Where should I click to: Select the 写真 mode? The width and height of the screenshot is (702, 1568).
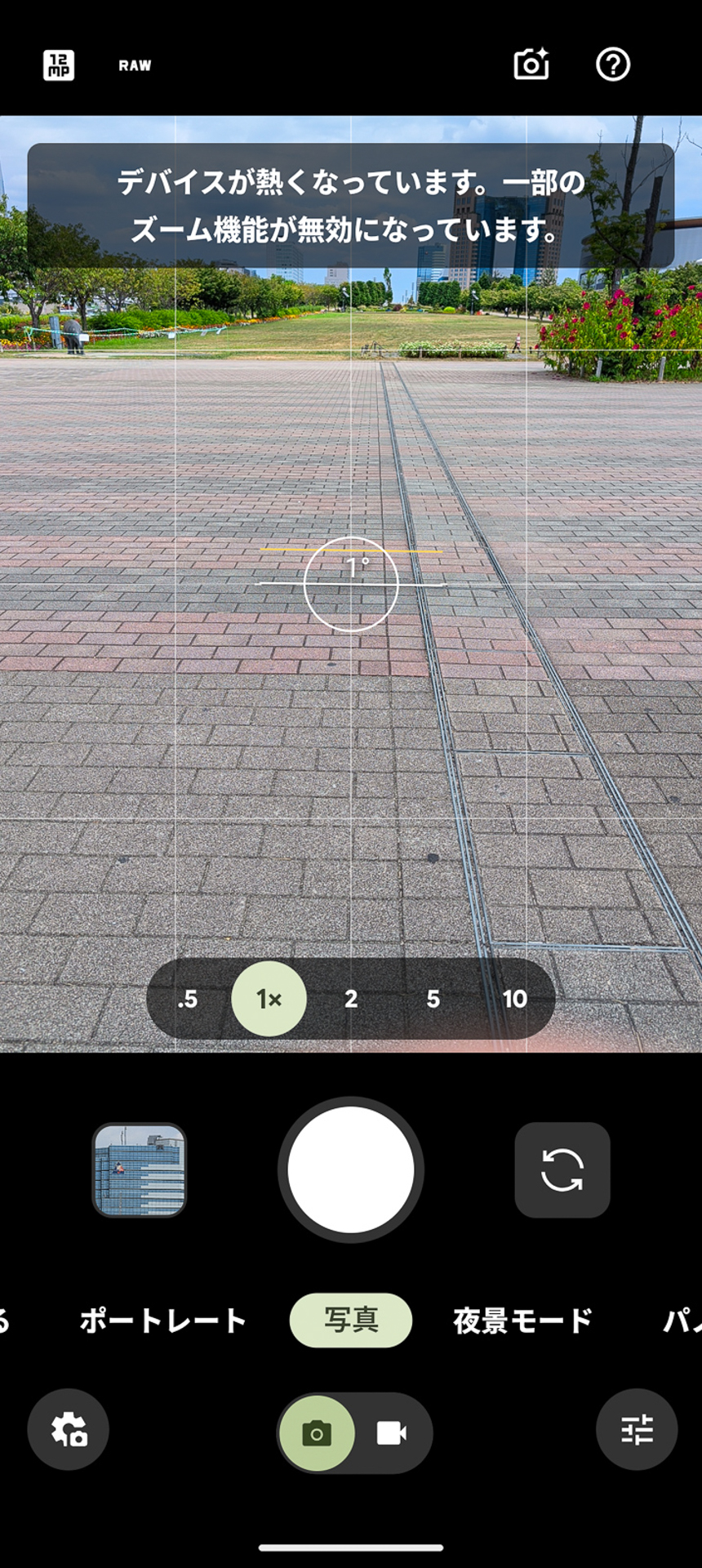pos(351,1321)
